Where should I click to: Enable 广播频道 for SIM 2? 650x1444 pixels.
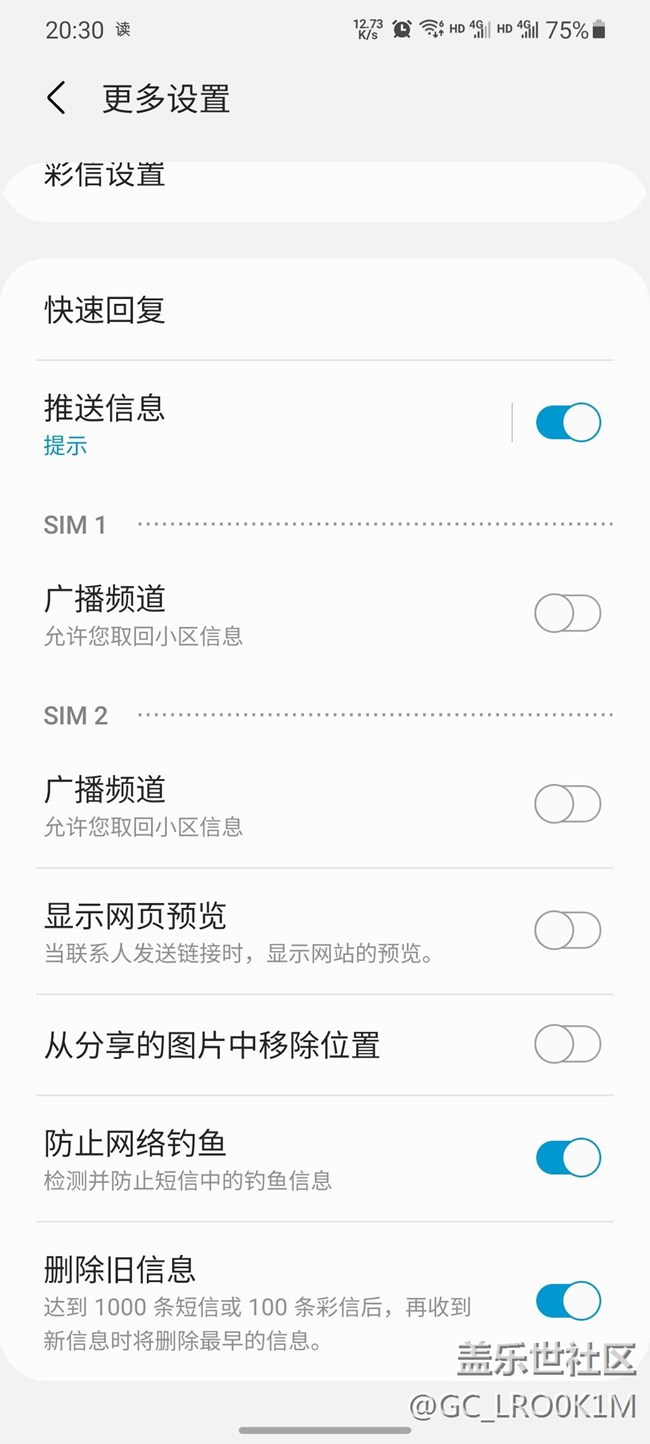(x=568, y=804)
